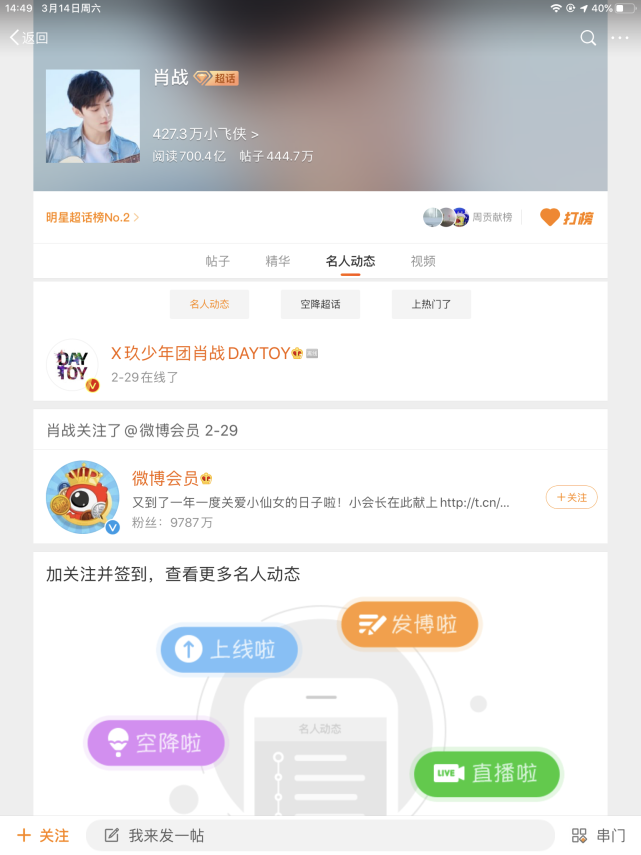This screenshot has width=641, height=855.
Task: Follow this super topic via 关注
Action: [x=43, y=835]
